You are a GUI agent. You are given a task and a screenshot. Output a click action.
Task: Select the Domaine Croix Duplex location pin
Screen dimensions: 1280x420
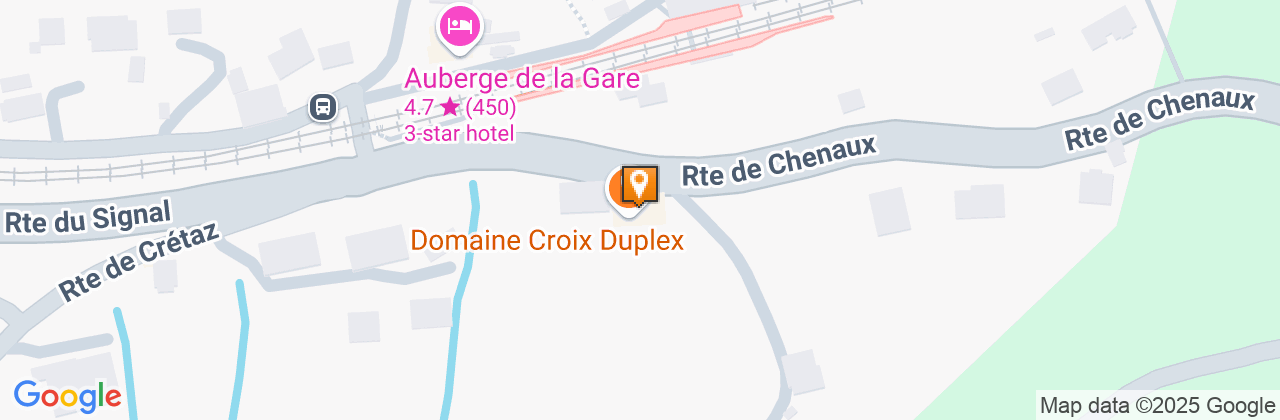click(x=638, y=185)
